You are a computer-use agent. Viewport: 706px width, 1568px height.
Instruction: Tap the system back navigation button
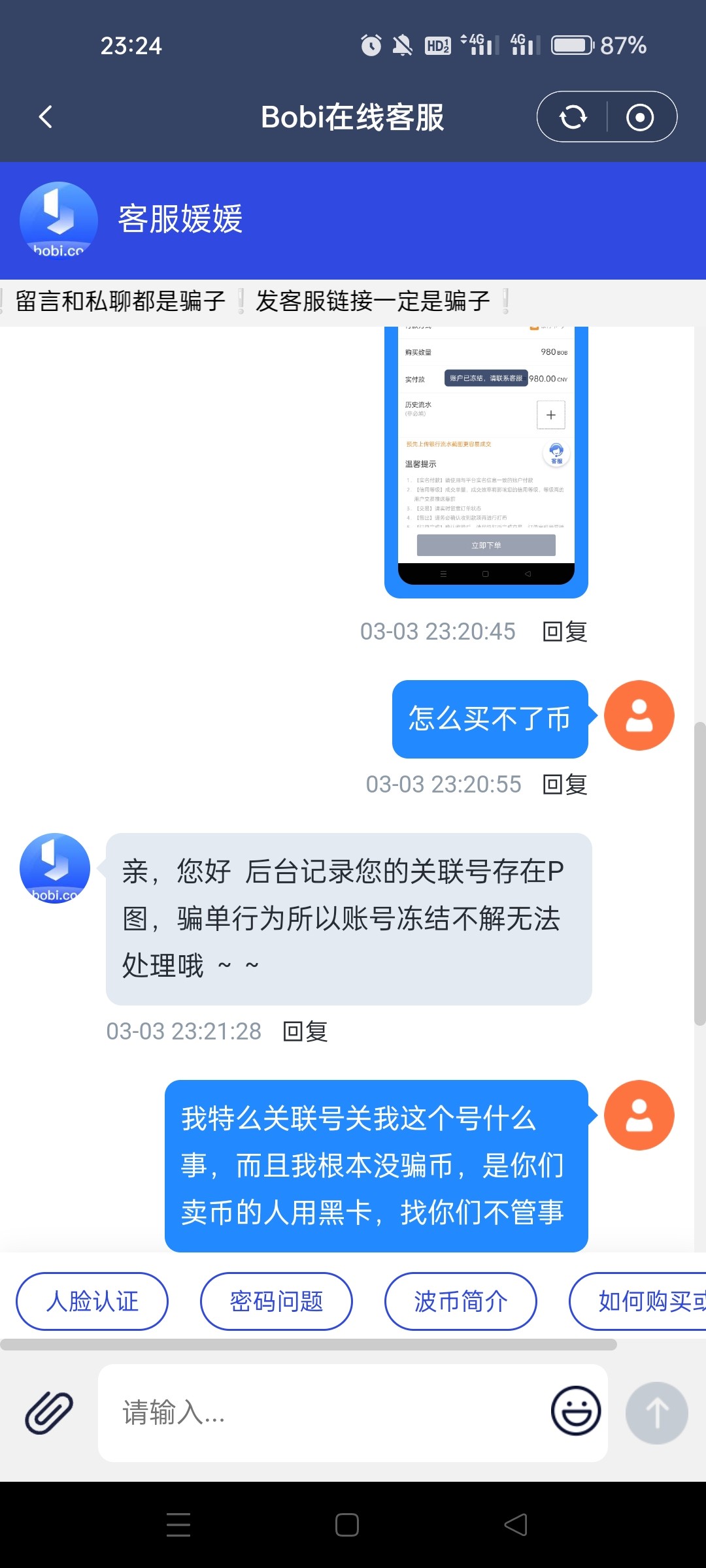click(x=516, y=1525)
